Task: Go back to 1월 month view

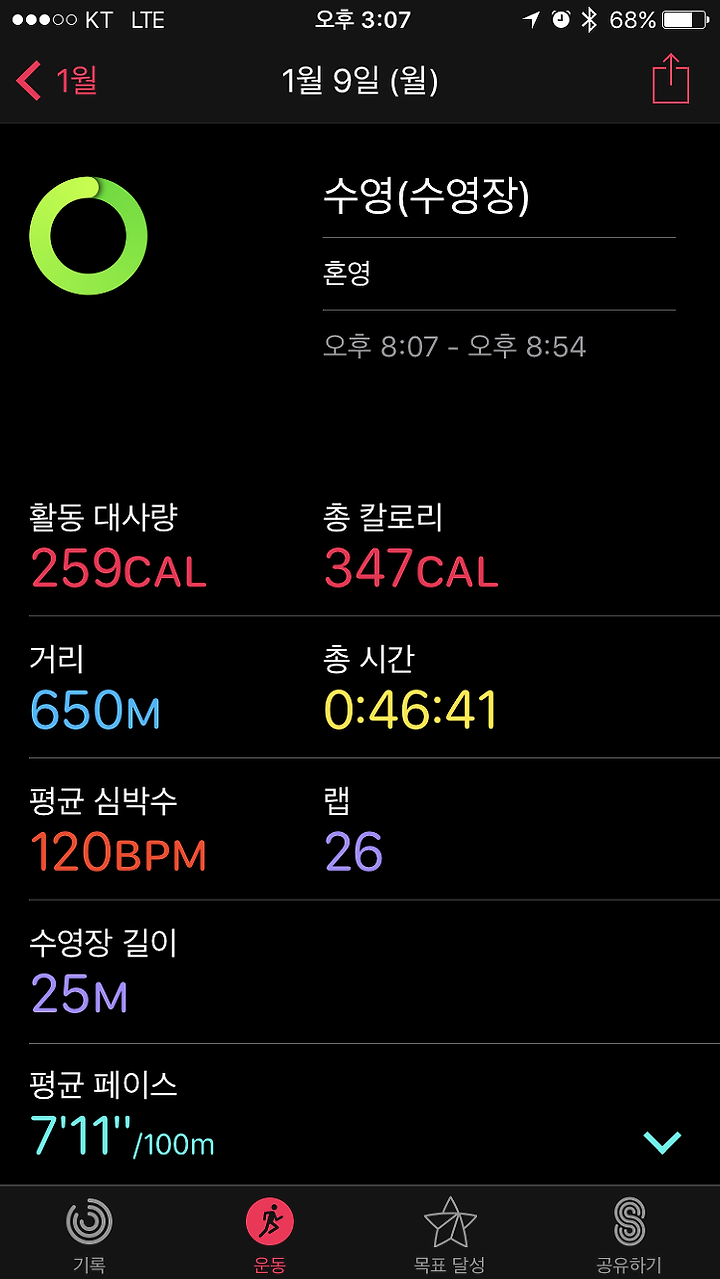Action: [57, 80]
